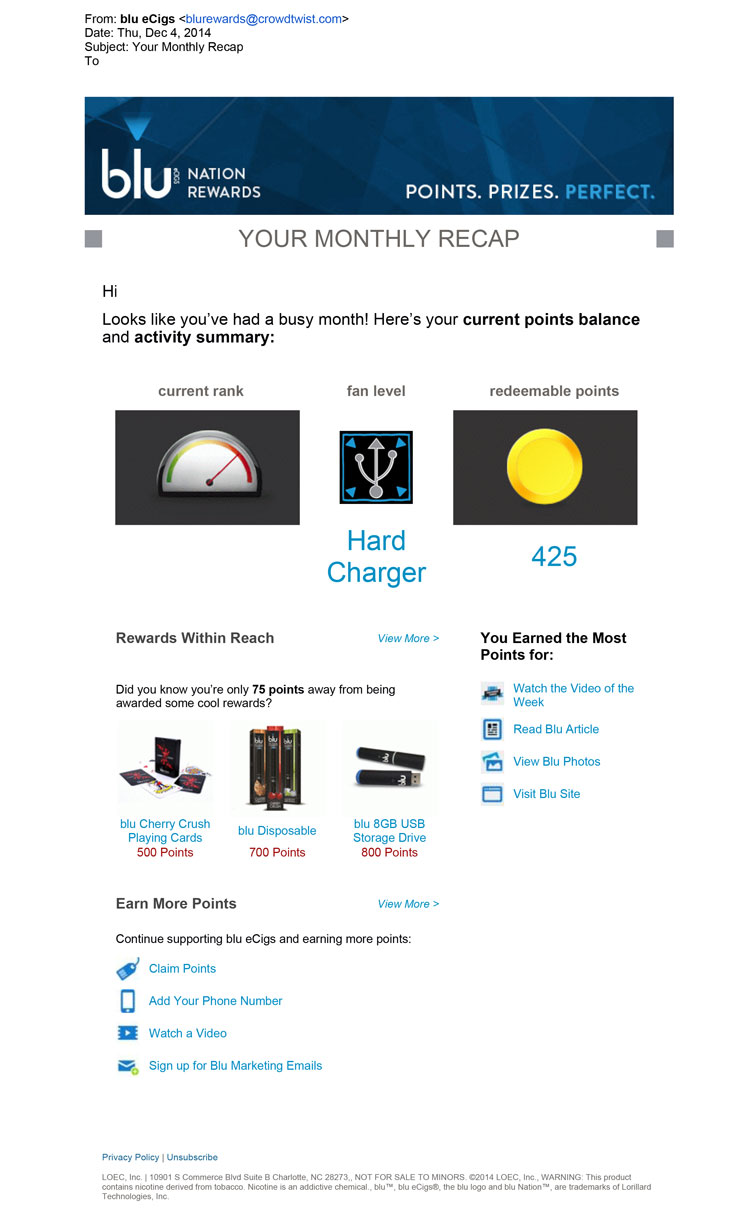Open View More beside Rewards Within Reach
This screenshot has height=1214, width=750.
(x=408, y=638)
